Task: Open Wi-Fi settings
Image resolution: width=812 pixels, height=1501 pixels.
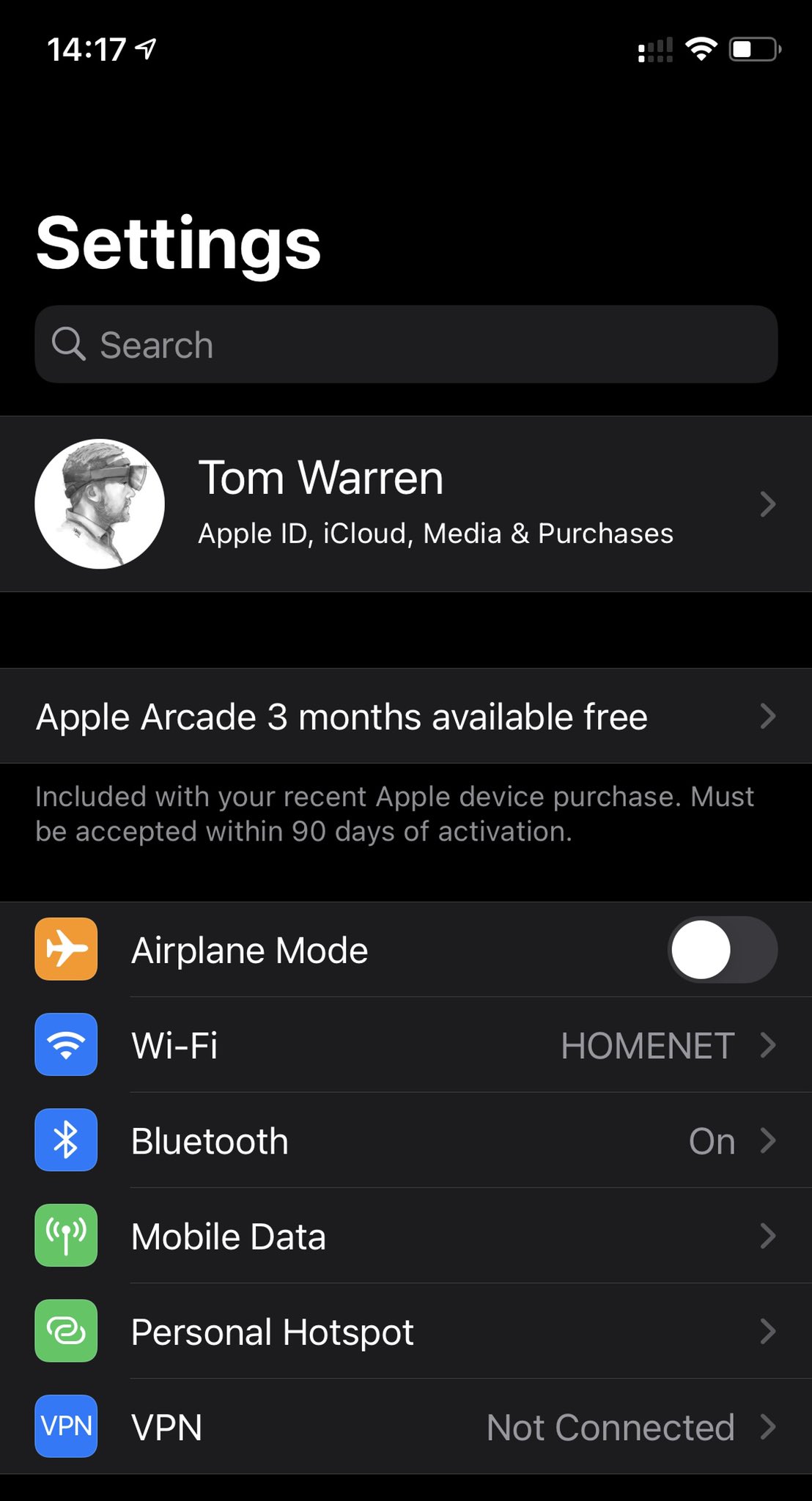Action: pyautogui.click(x=405, y=1045)
